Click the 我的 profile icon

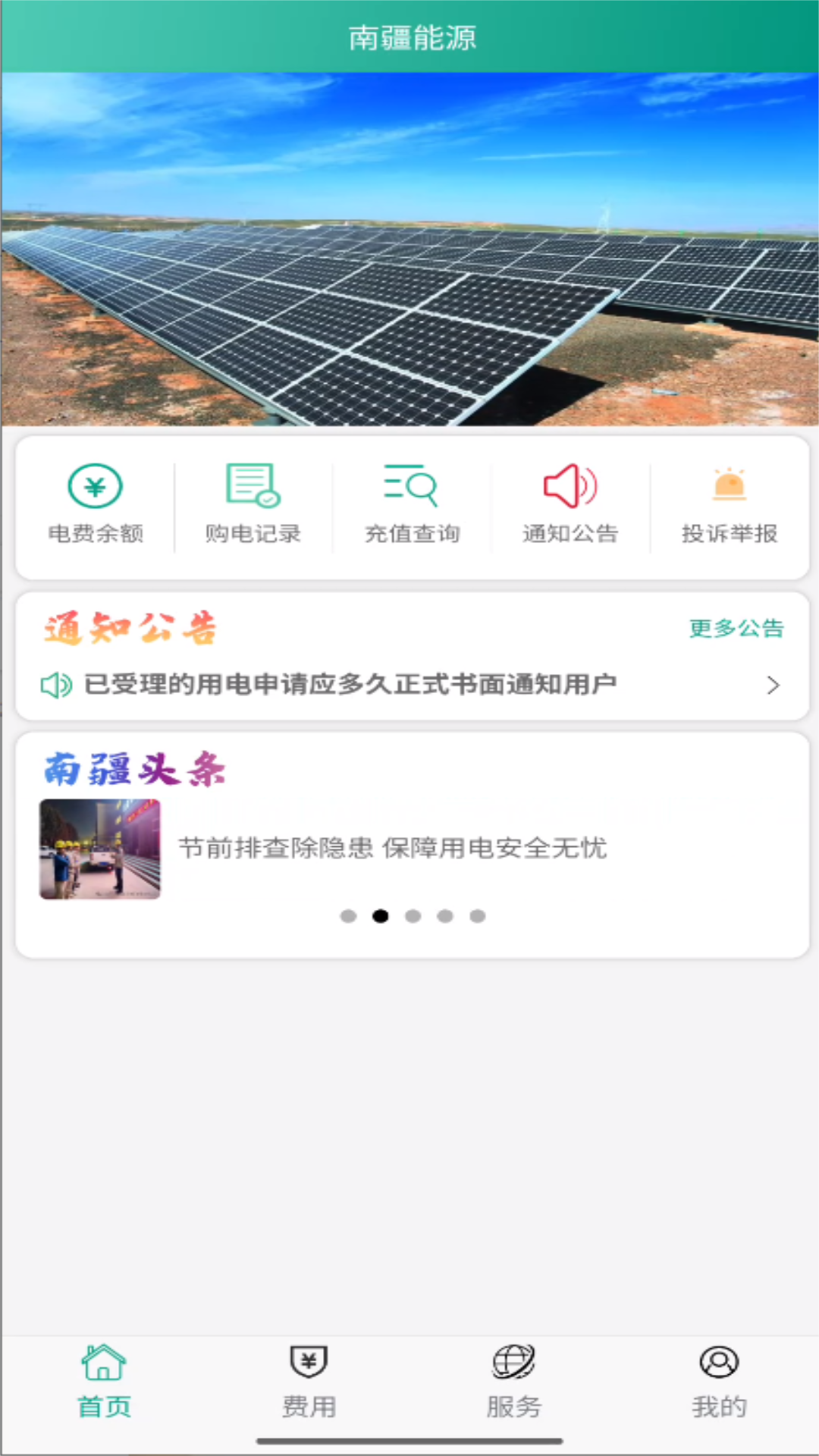click(718, 1361)
